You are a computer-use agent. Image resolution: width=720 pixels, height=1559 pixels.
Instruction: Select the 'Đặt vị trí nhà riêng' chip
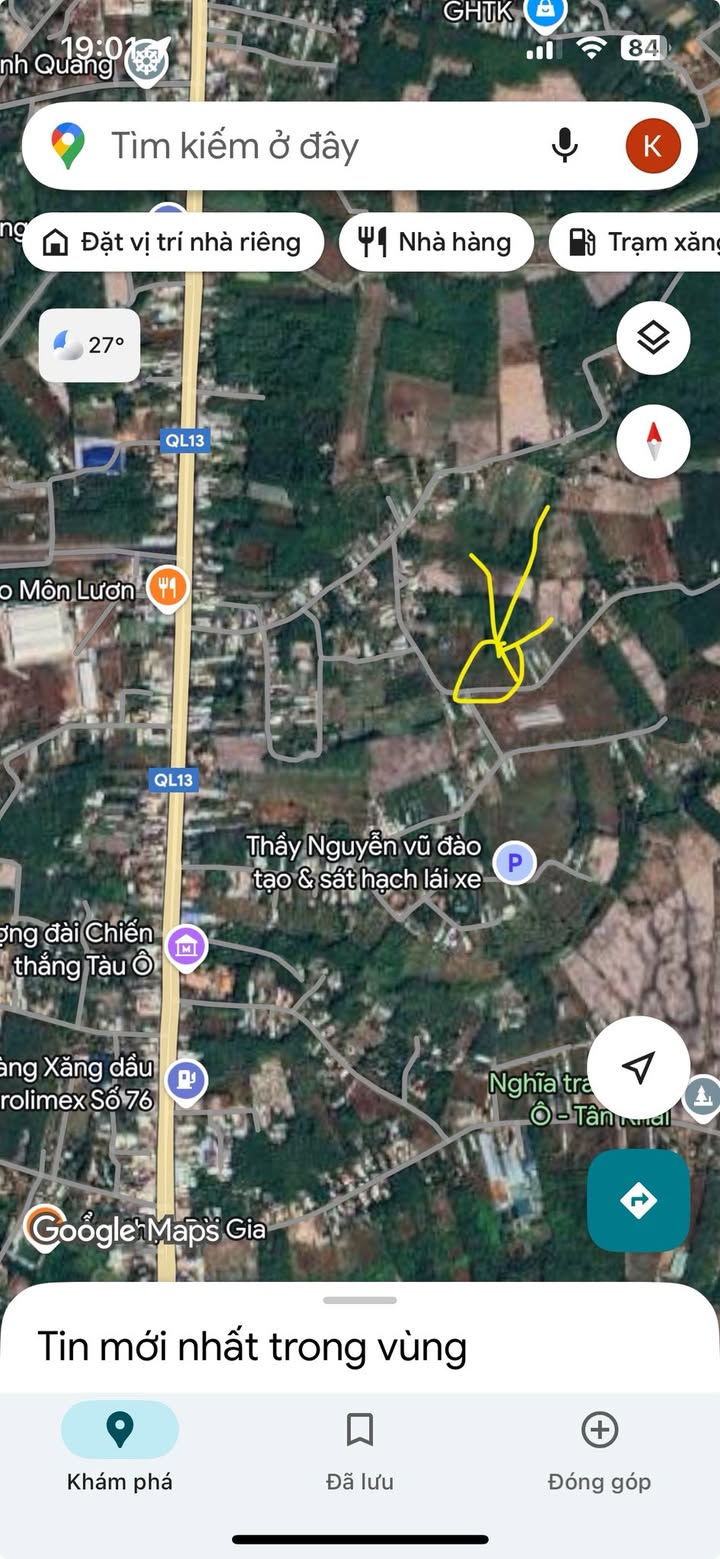coord(173,242)
